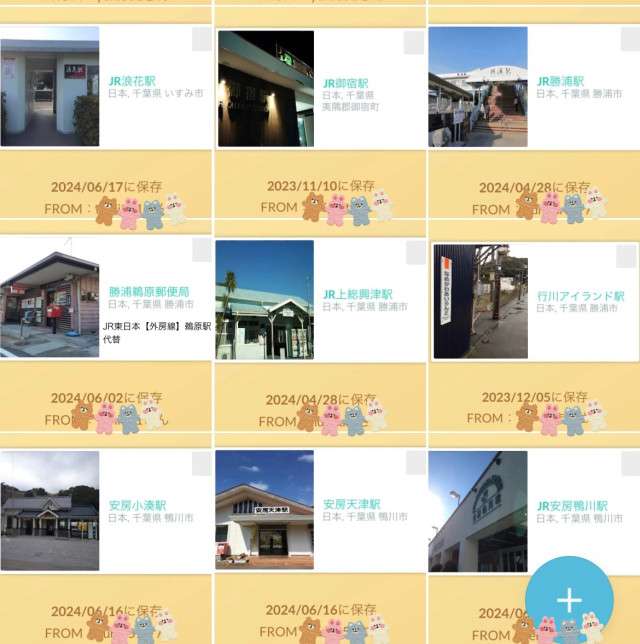The image size is (640, 644).
Task: Open the JR安房鴨川駅 card
Action: [572, 506]
